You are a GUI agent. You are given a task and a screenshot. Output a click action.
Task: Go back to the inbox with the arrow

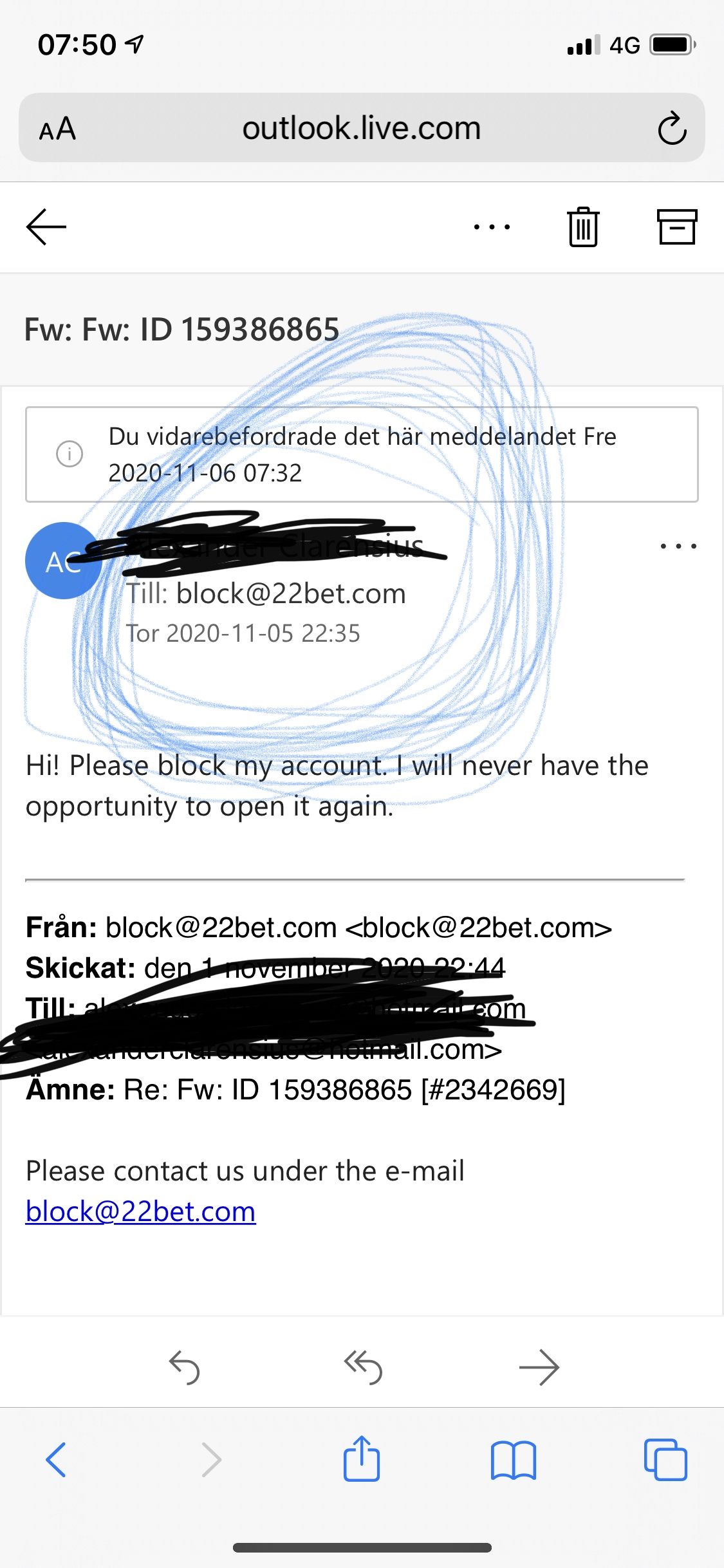click(46, 227)
